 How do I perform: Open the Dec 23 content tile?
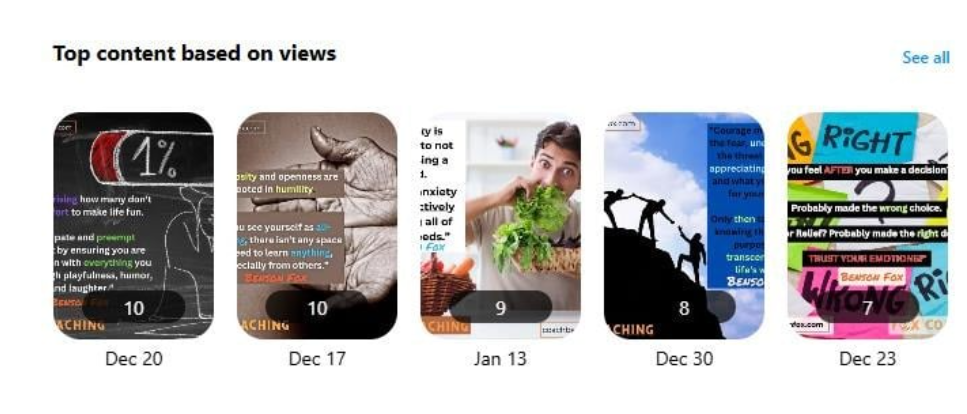pos(867,226)
